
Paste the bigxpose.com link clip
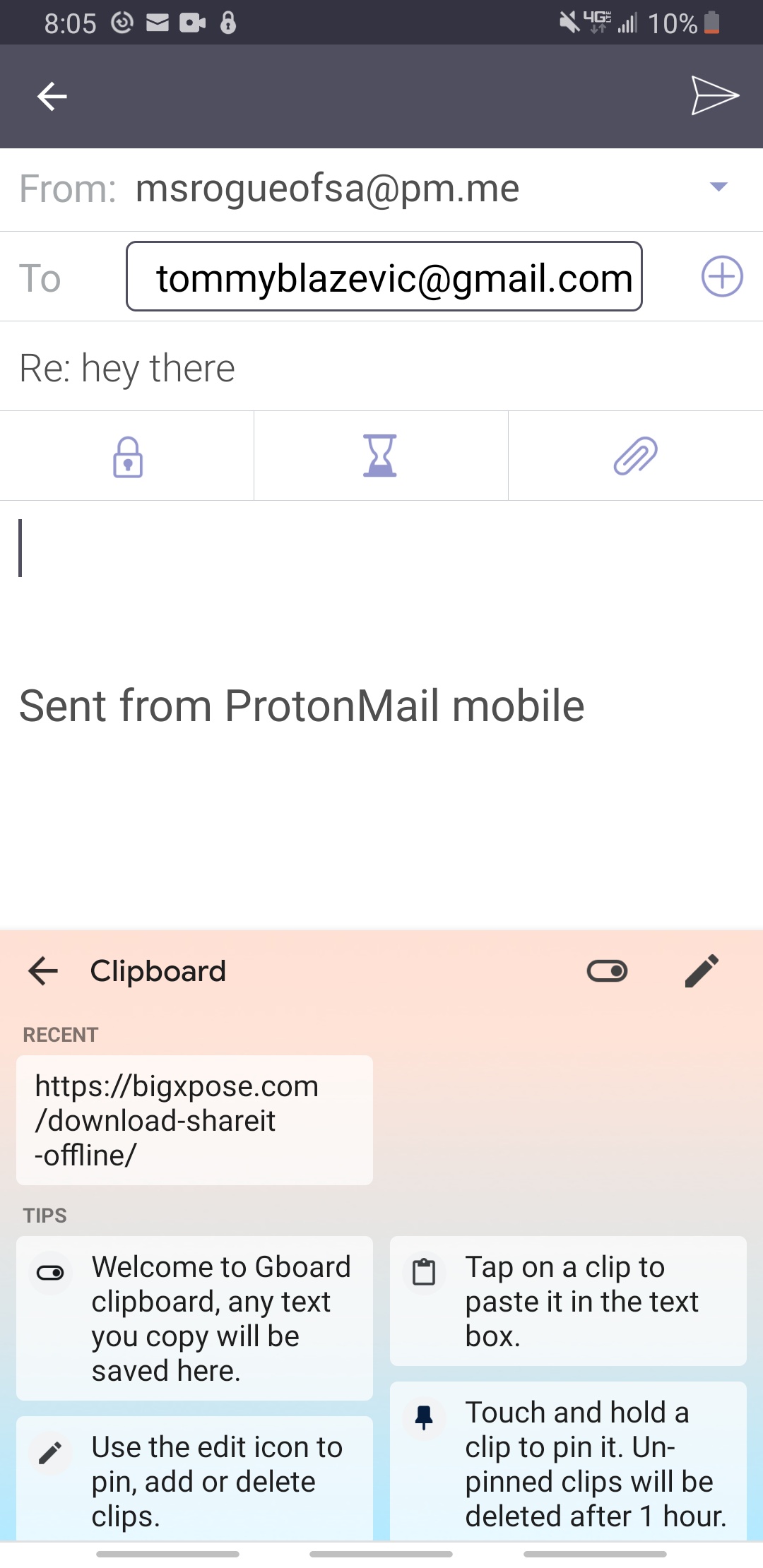[194, 1119]
